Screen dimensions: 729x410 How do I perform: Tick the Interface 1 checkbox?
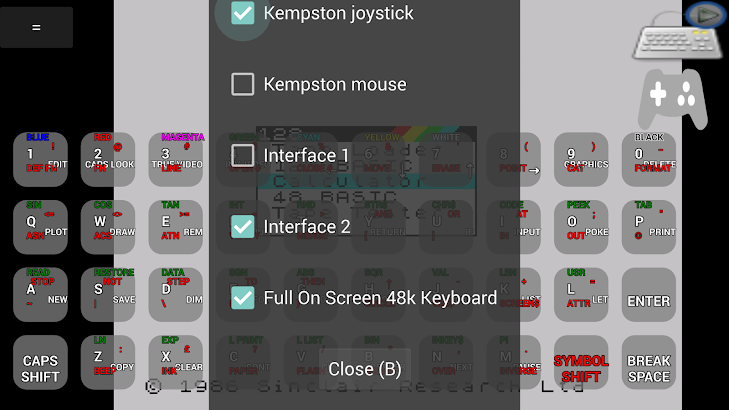[x=243, y=155]
